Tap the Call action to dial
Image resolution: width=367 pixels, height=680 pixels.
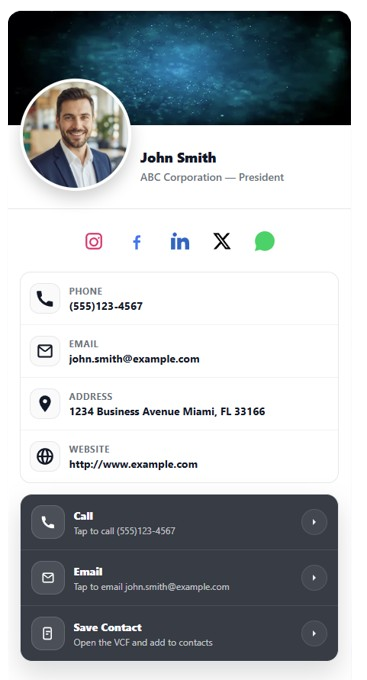coord(179,522)
